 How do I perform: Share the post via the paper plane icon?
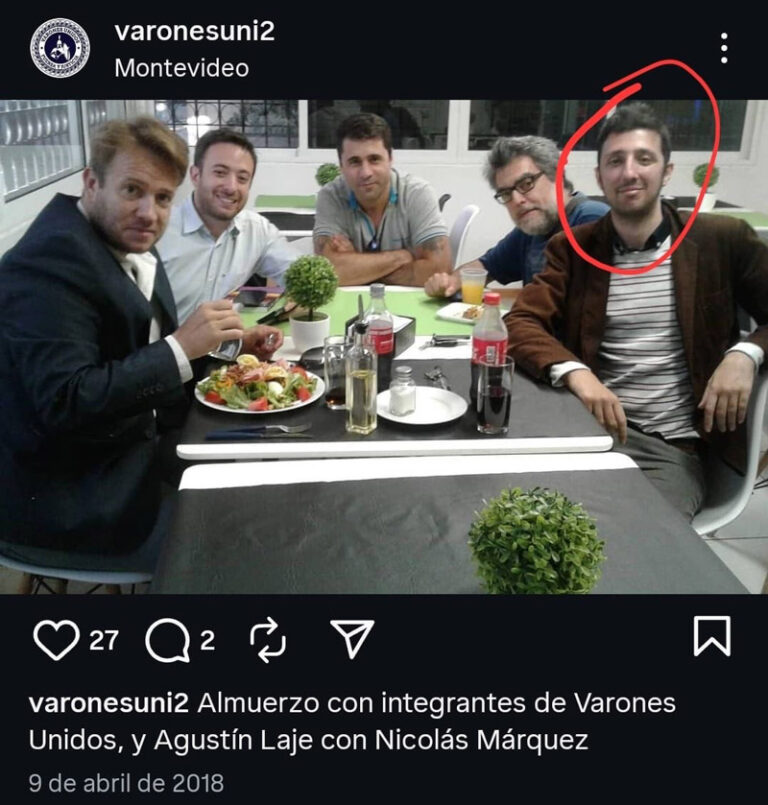click(x=352, y=639)
